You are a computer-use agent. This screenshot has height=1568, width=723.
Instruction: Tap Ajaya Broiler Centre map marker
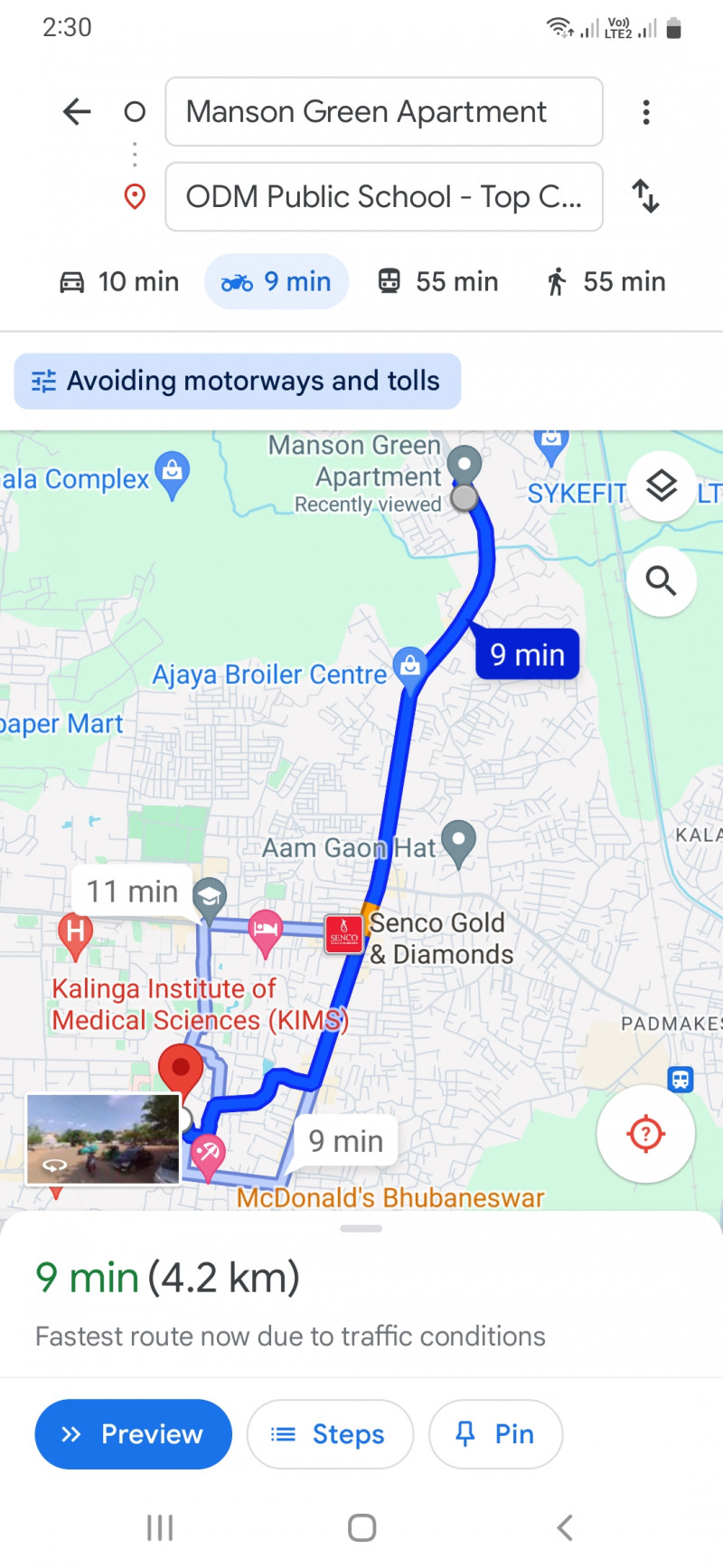tap(410, 667)
